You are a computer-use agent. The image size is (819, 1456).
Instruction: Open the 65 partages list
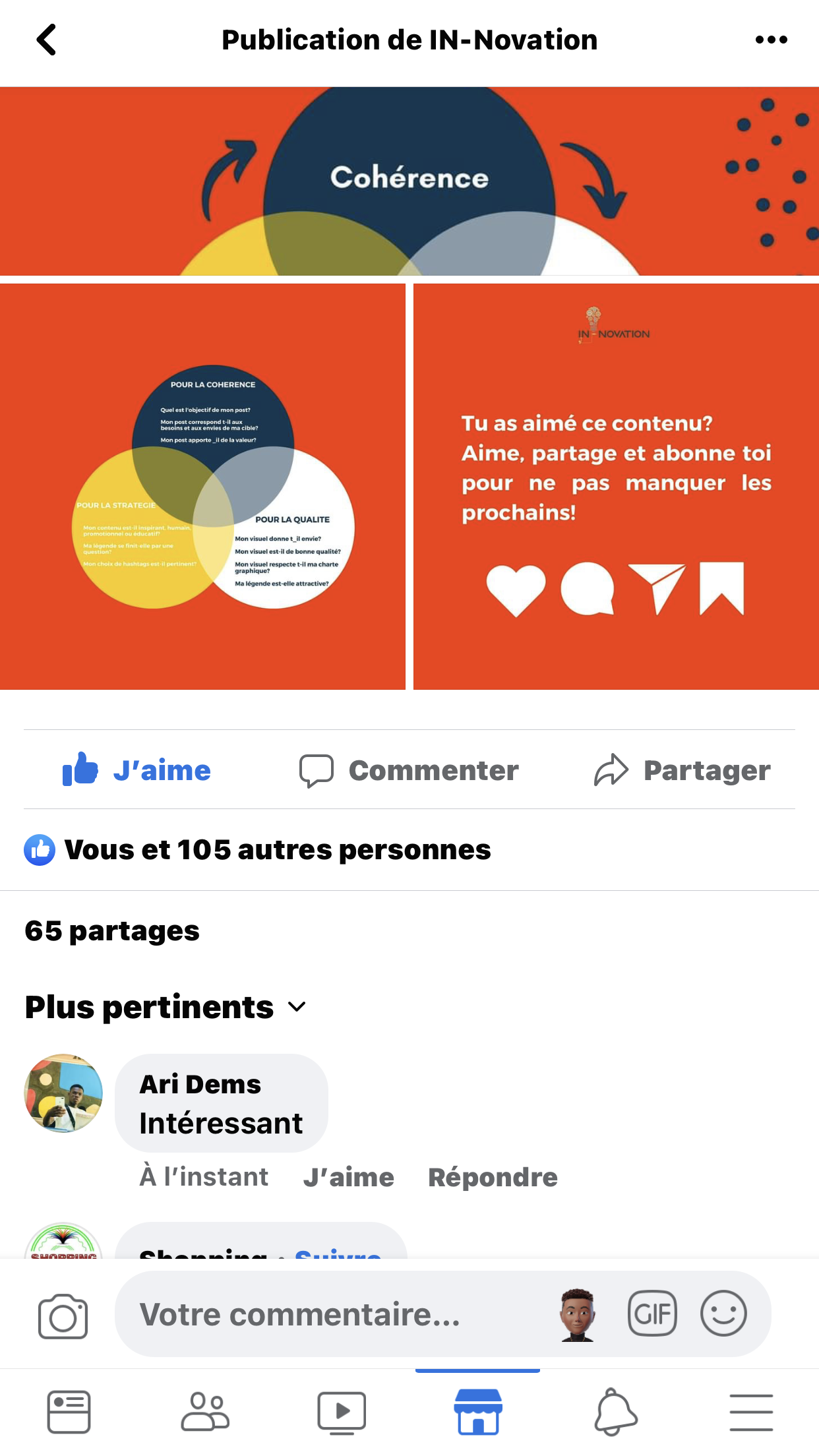pyautogui.click(x=112, y=931)
